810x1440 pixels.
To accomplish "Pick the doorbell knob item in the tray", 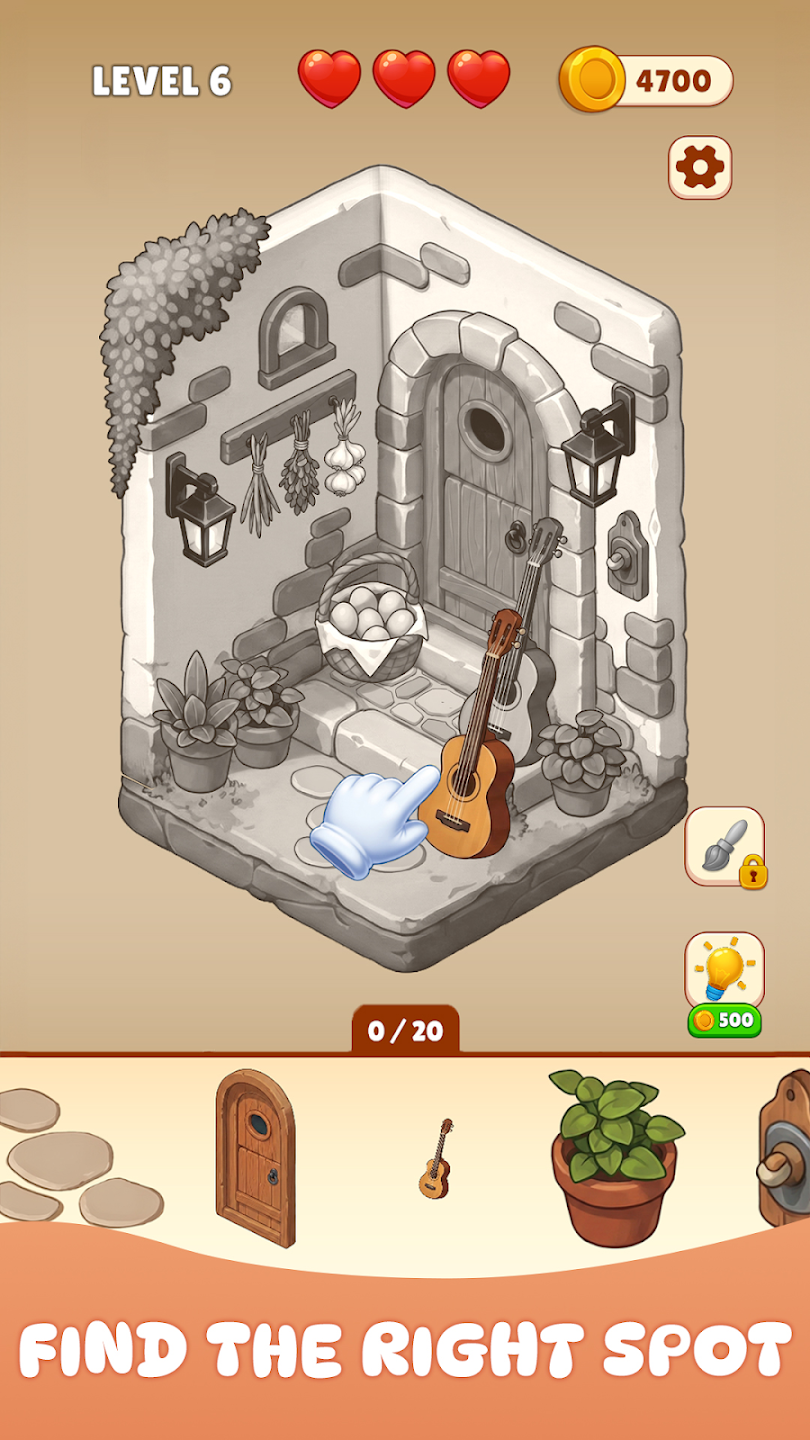I will (785, 1150).
